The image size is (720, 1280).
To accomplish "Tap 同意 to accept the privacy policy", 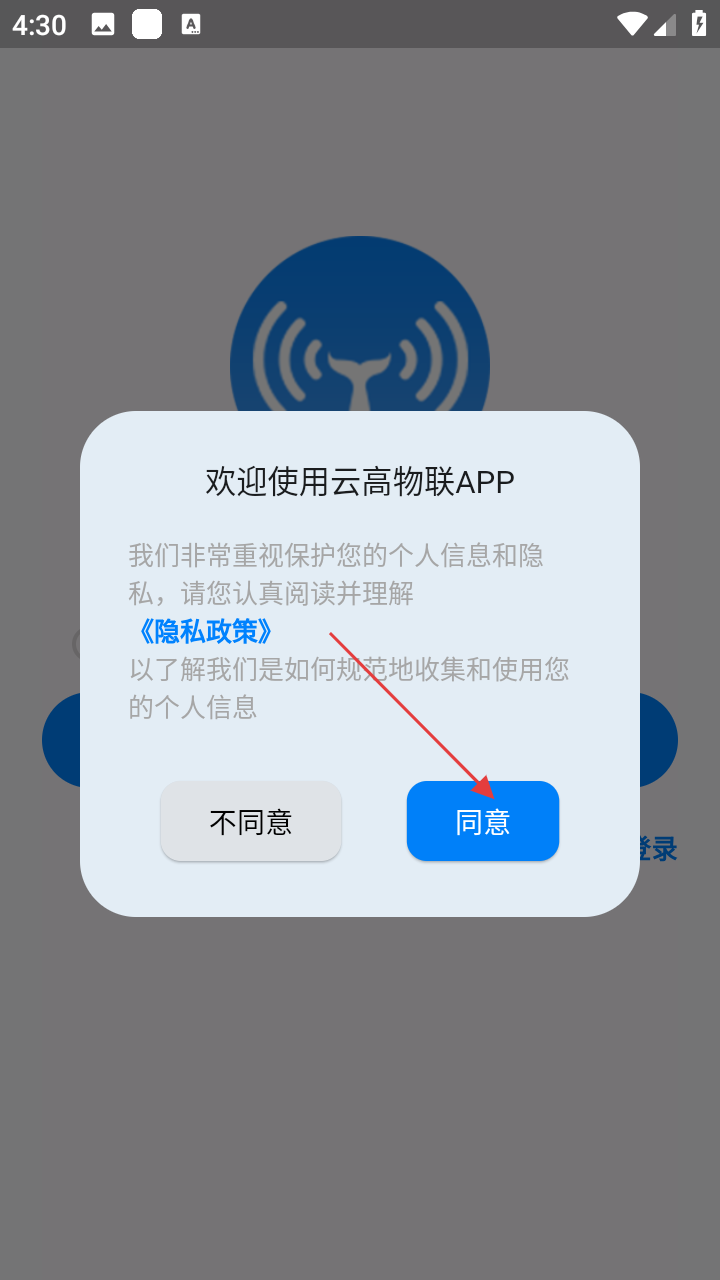I will point(482,821).
